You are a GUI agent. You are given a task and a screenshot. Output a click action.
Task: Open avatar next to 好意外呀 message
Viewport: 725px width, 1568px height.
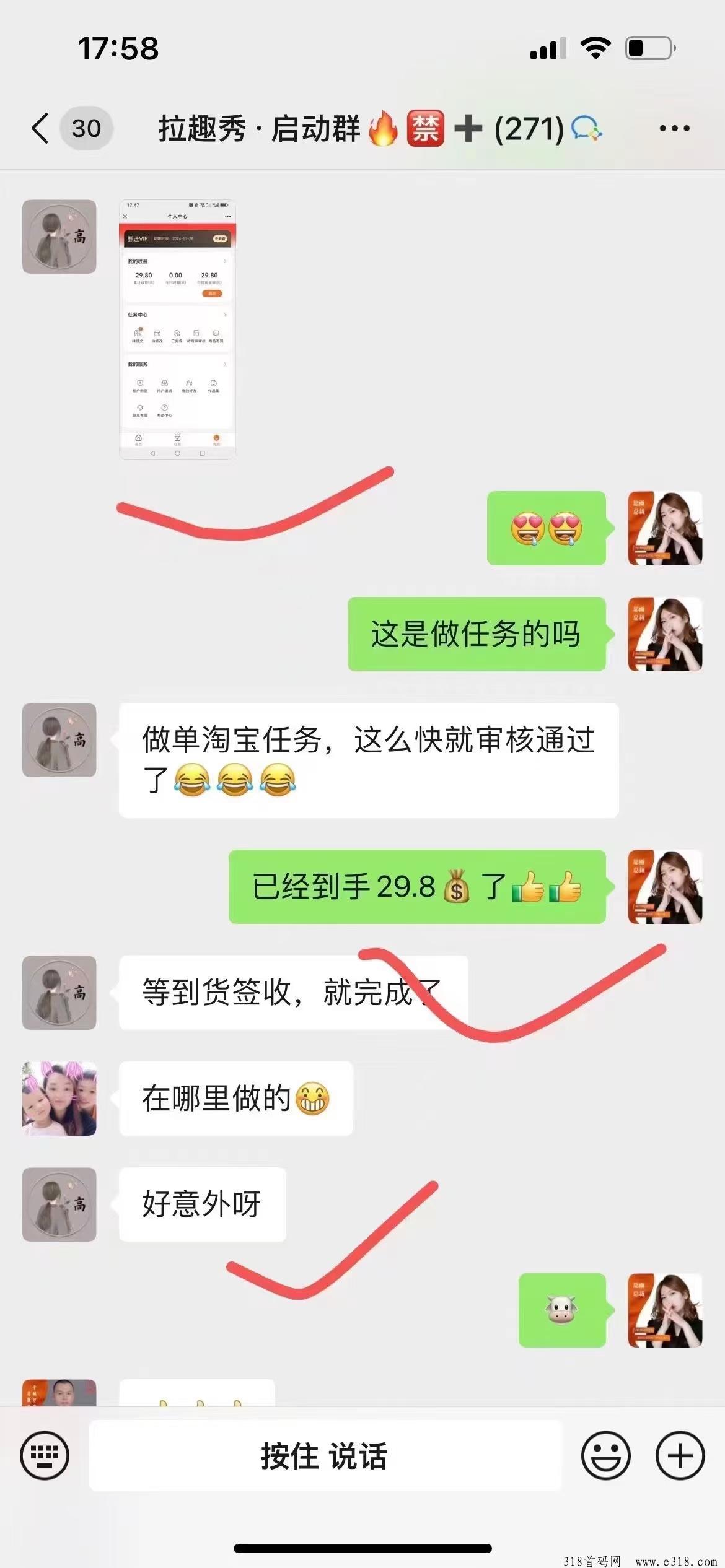59,1204
